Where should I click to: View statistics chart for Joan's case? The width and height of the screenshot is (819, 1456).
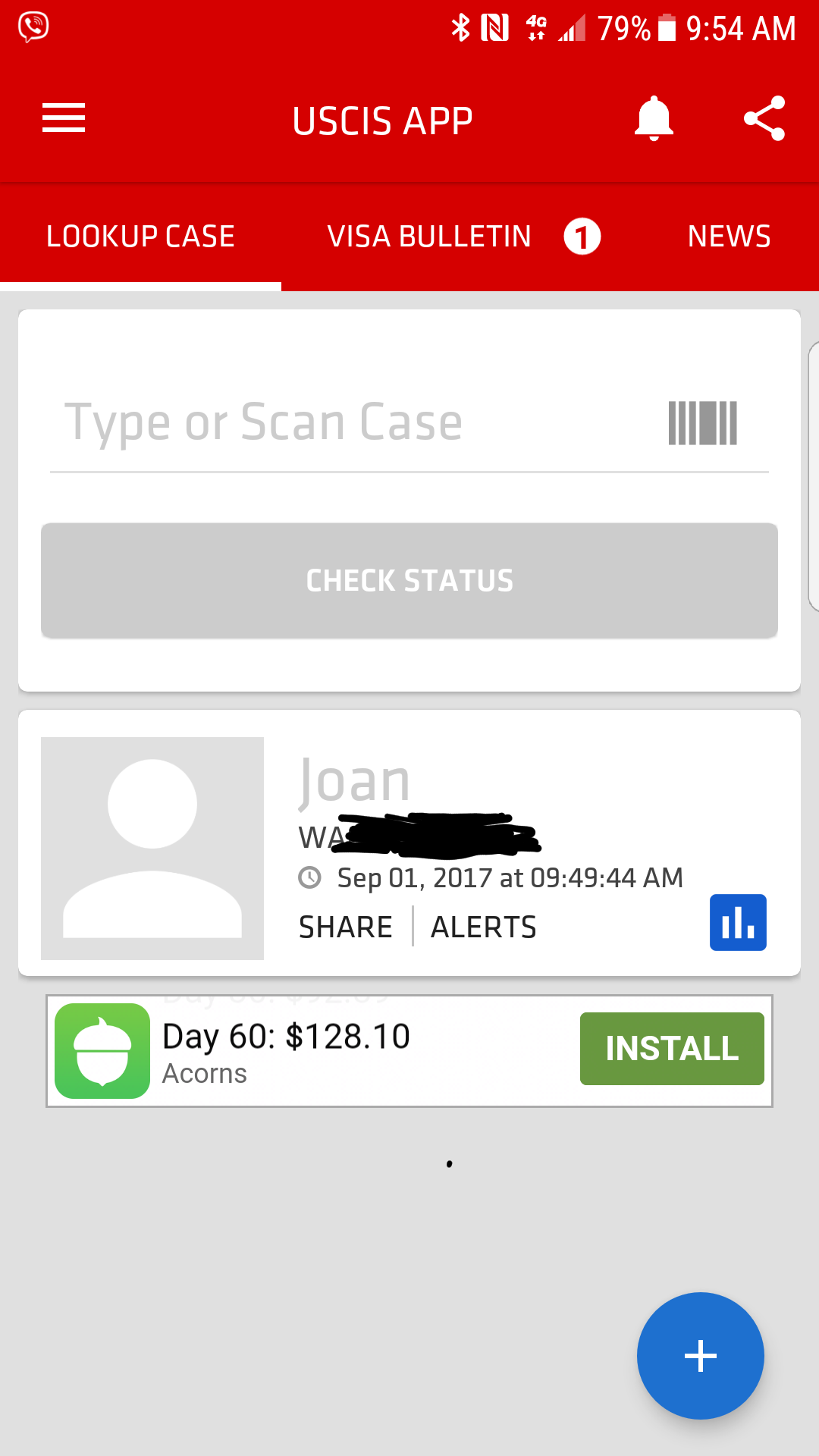(738, 922)
